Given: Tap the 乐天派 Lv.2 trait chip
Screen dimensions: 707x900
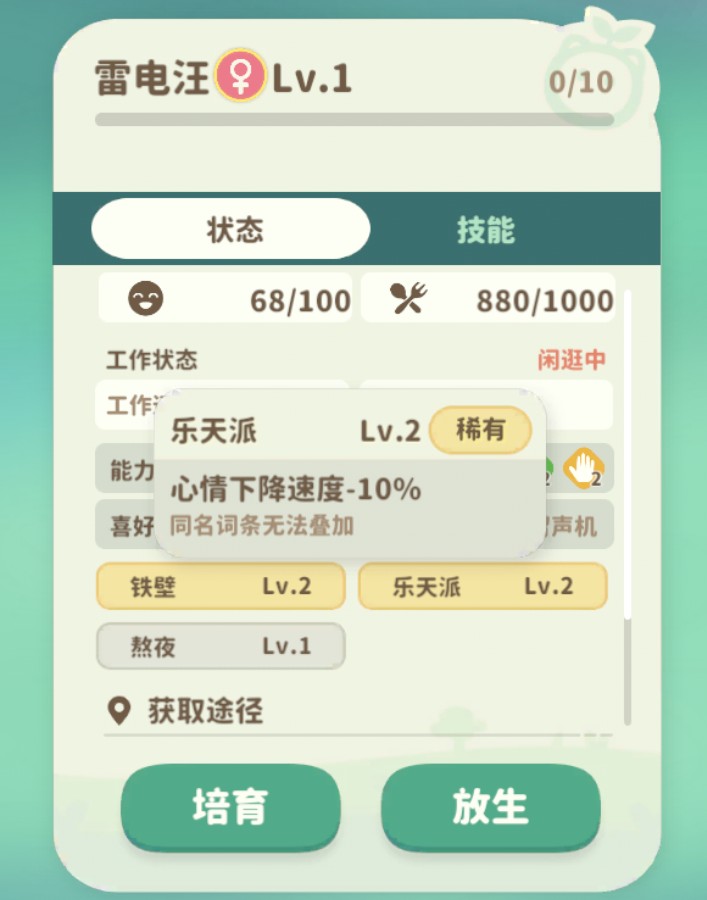Looking at the screenshot, I should coord(482,587).
